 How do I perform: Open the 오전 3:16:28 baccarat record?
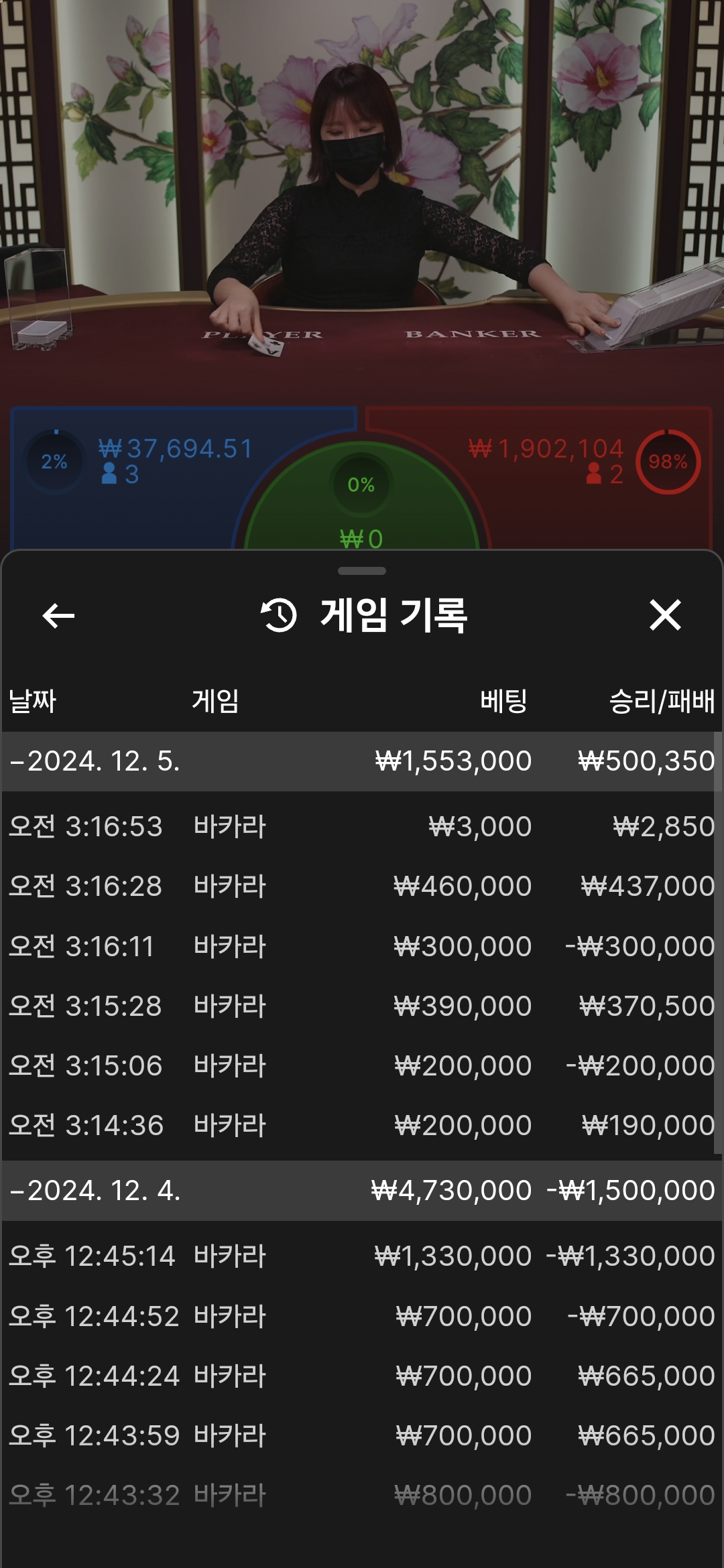pyautogui.click(x=361, y=886)
